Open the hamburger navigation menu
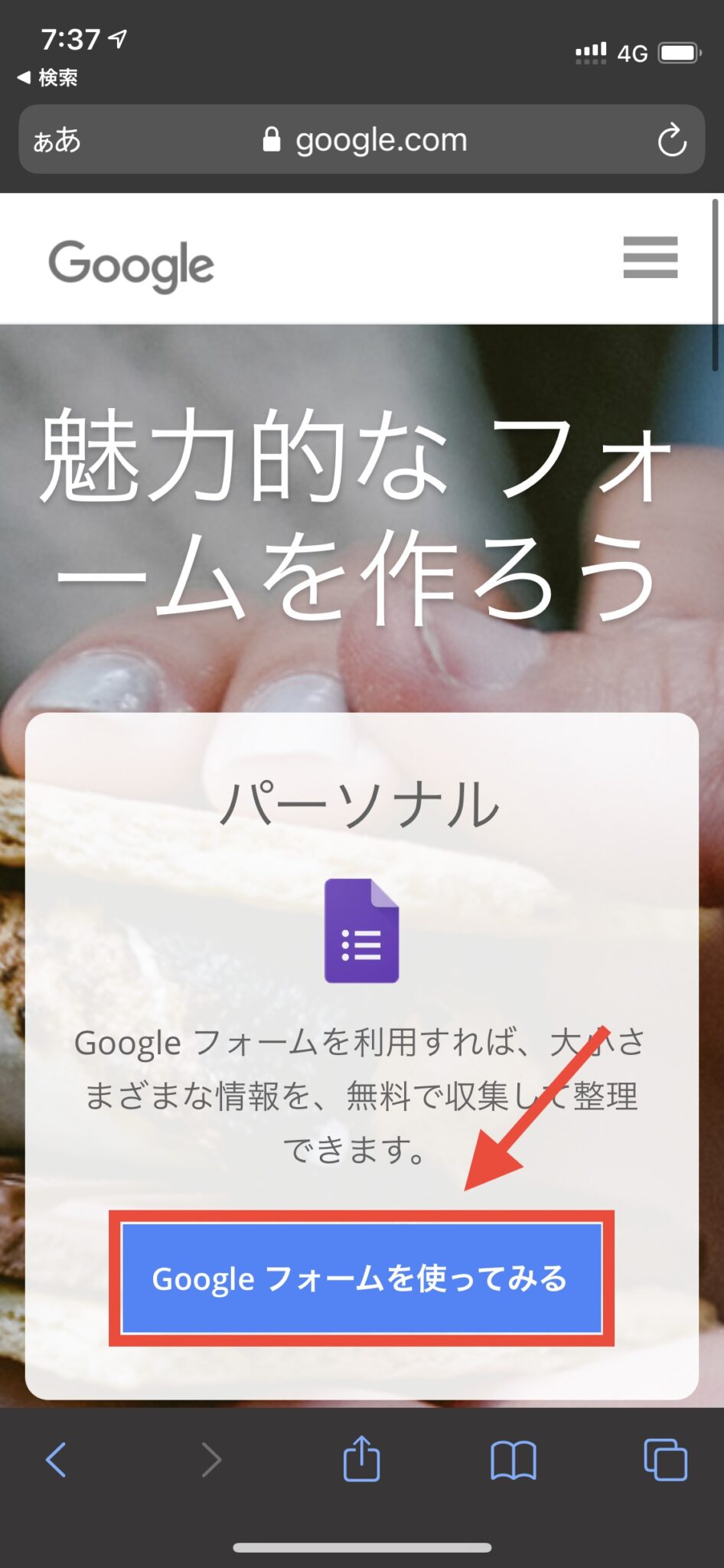Viewport: 724px width, 1568px height. point(650,259)
